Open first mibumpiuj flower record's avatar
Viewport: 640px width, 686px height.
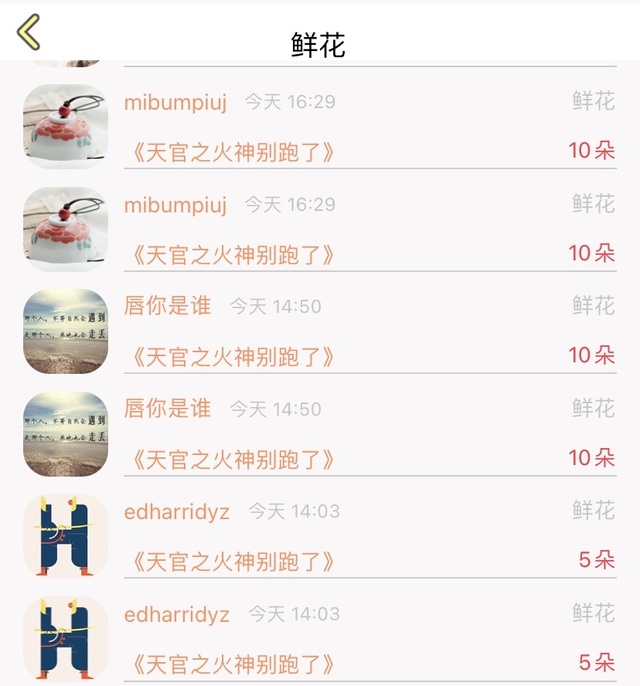pyautogui.click(x=65, y=126)
